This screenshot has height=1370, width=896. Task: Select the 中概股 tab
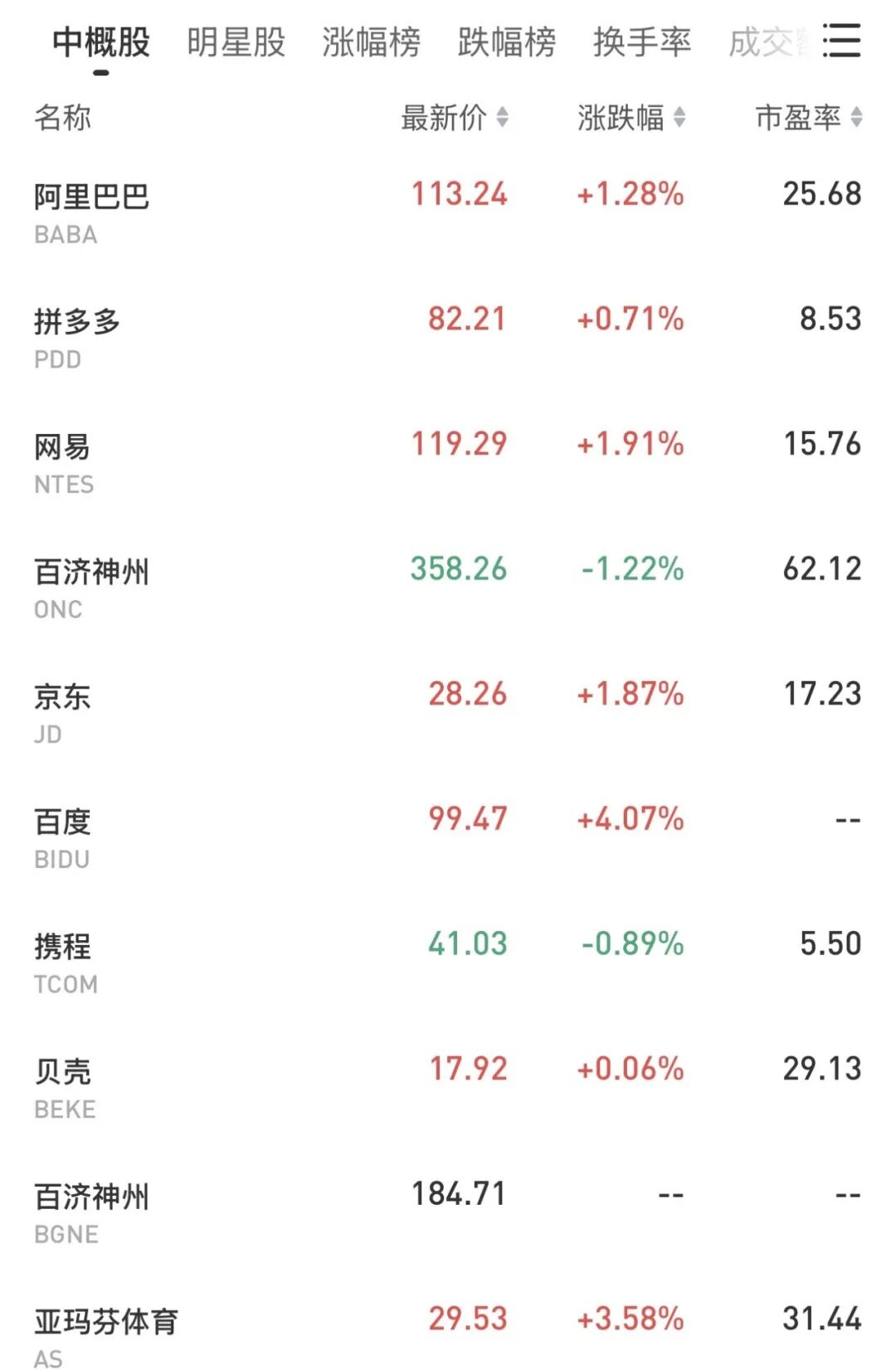point(101,42)
